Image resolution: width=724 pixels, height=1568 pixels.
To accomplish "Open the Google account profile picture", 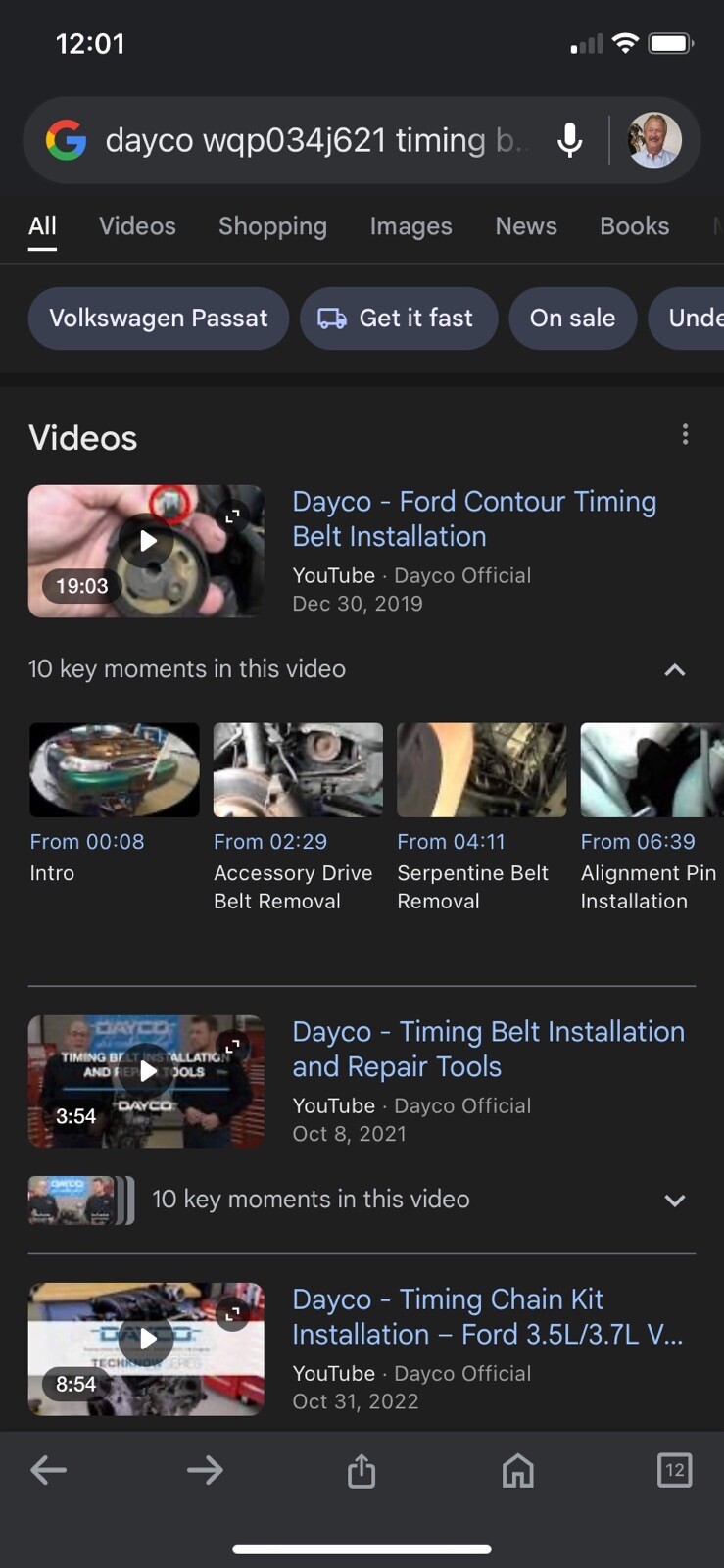I will click(653, 140).
